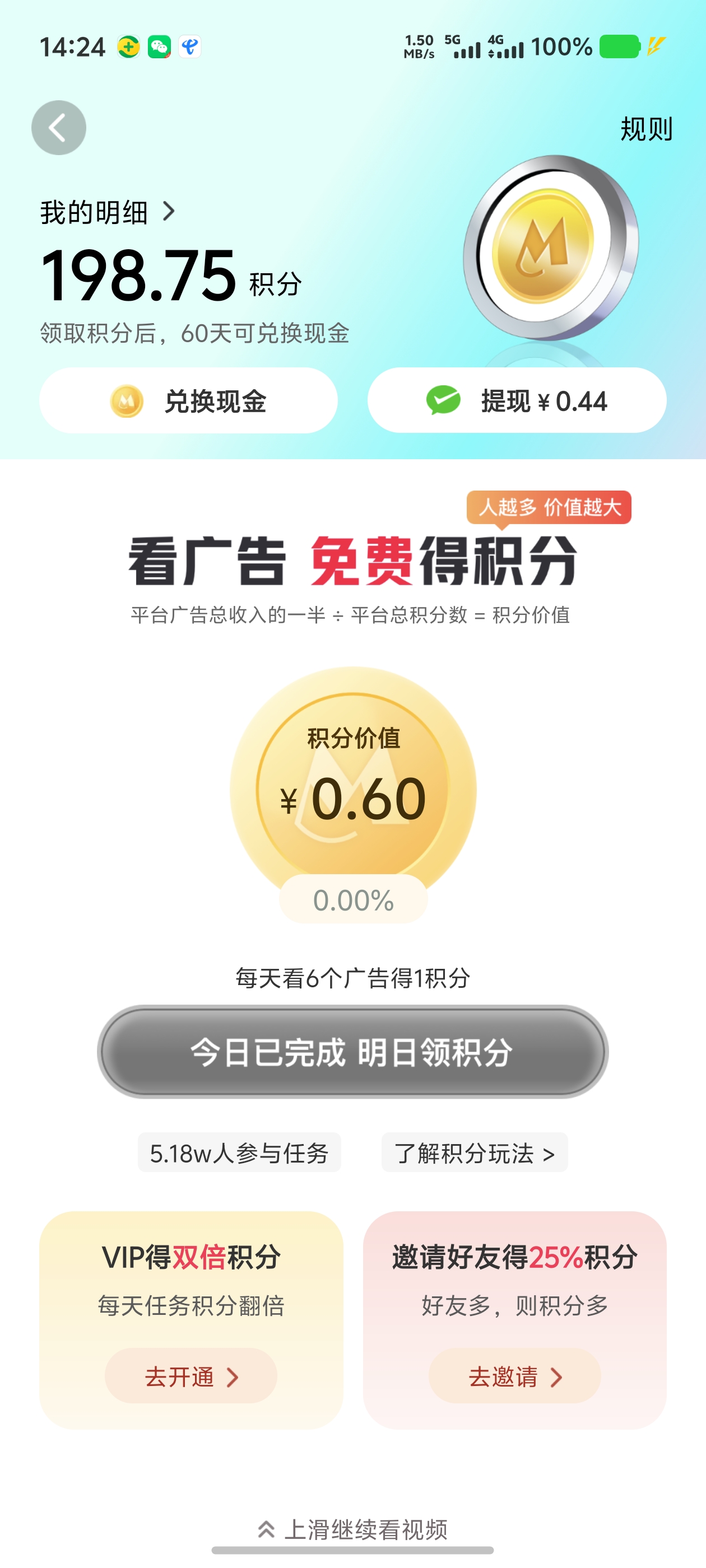
Task: Tap 去开通 to activate VIP
Action: point(191,1376)
